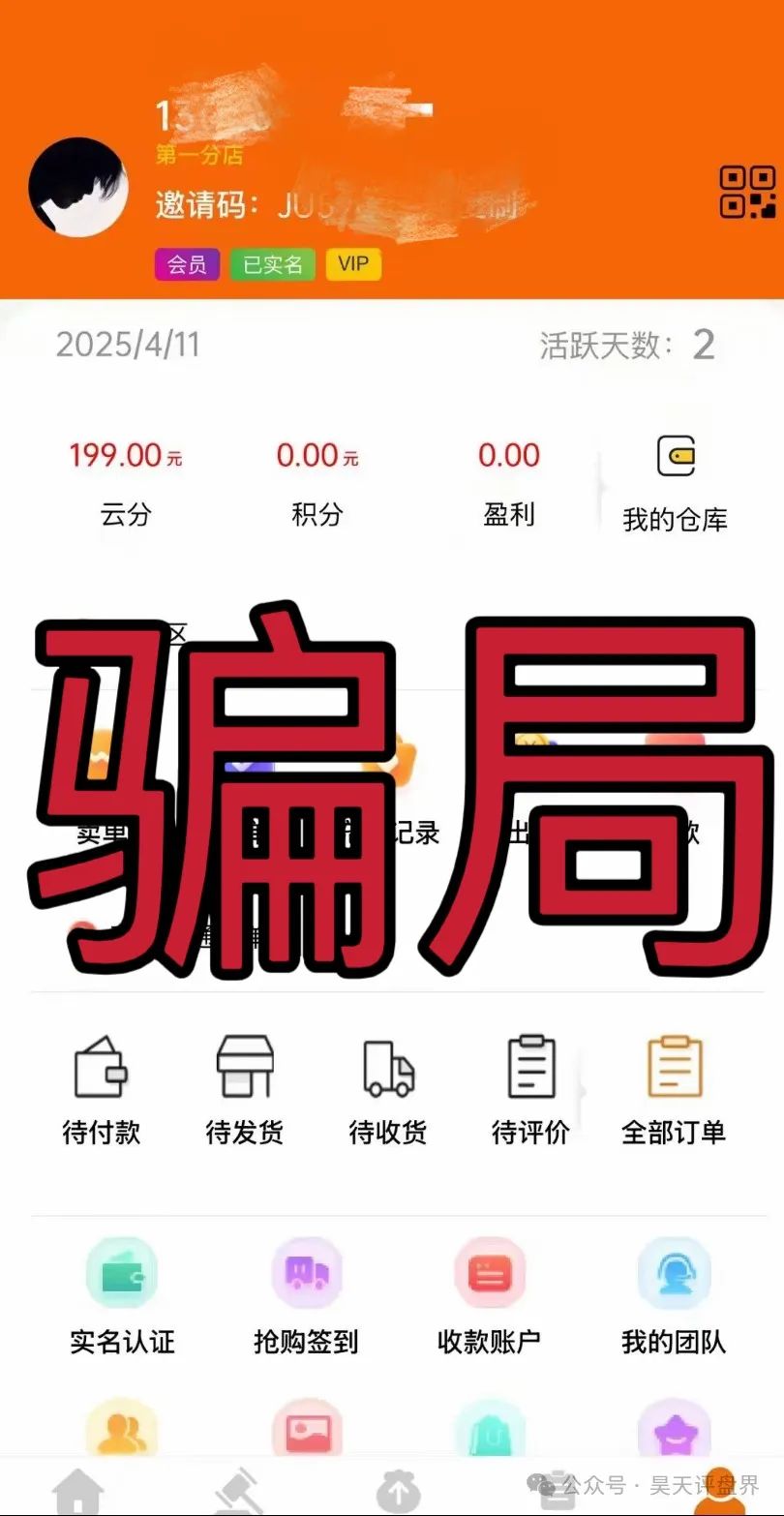Screen dimensions: 784x1516
Task: Show 全部订单 all orders
Action: click(x=674, y=1090)
